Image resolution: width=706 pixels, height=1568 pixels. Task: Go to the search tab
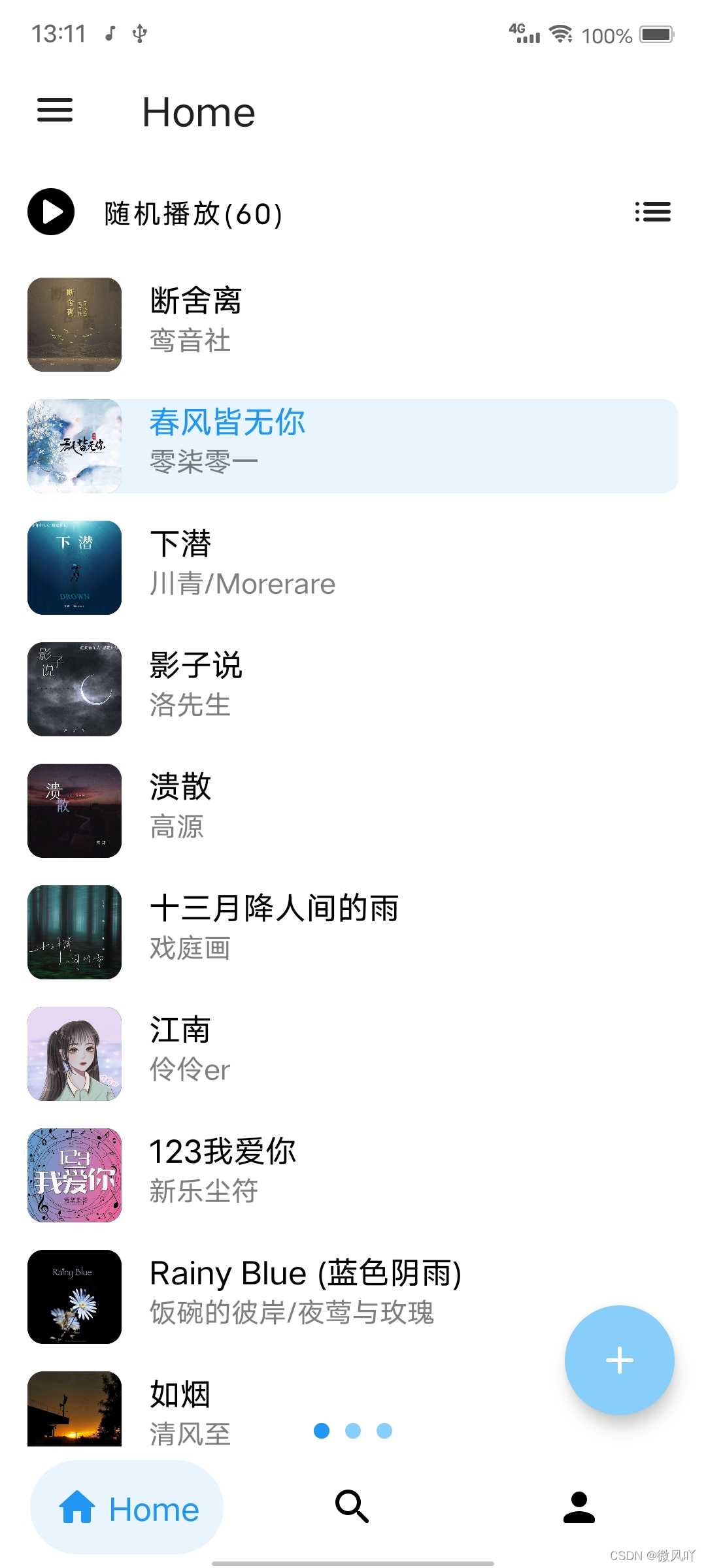pyautogui.click(x=352, y=1507)
